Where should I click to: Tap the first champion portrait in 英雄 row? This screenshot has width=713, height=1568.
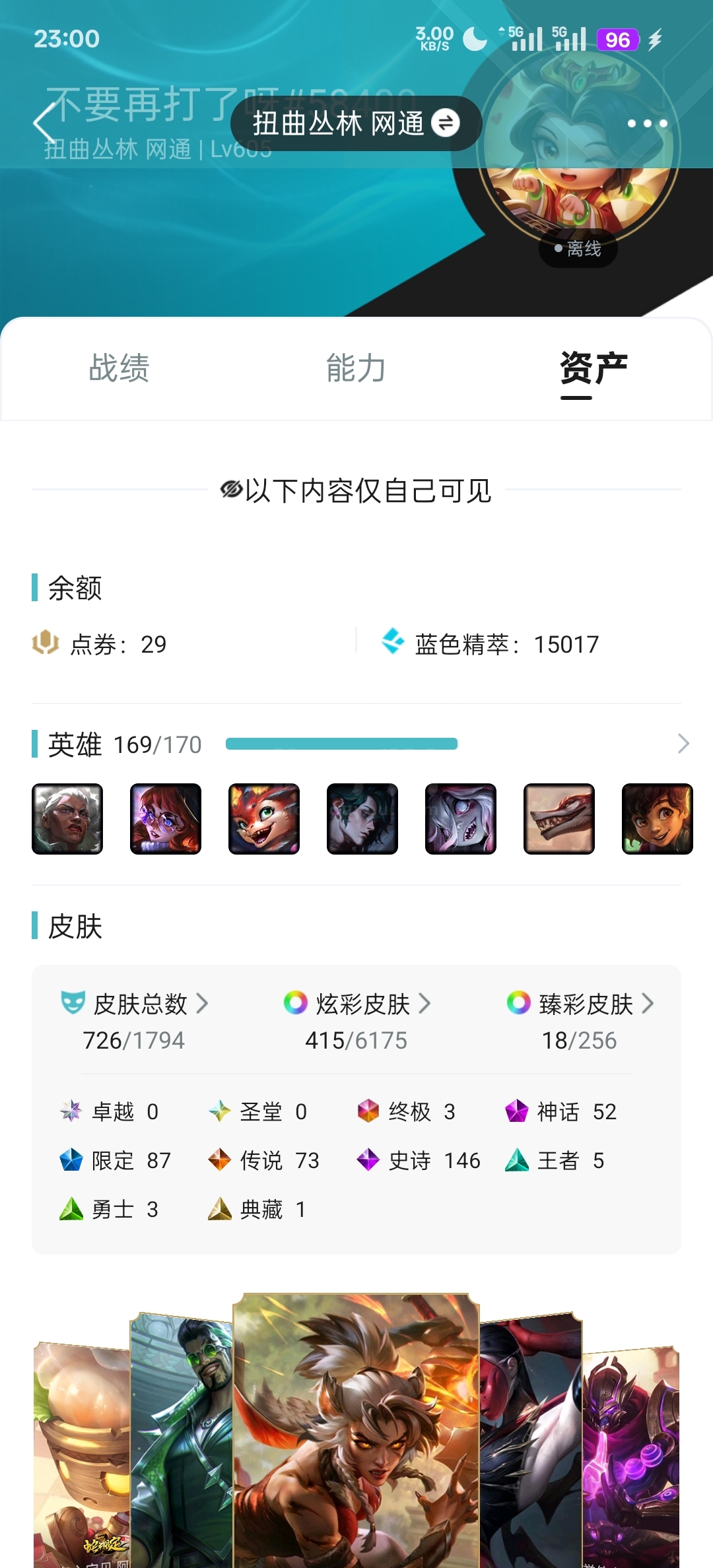[67, 819]
